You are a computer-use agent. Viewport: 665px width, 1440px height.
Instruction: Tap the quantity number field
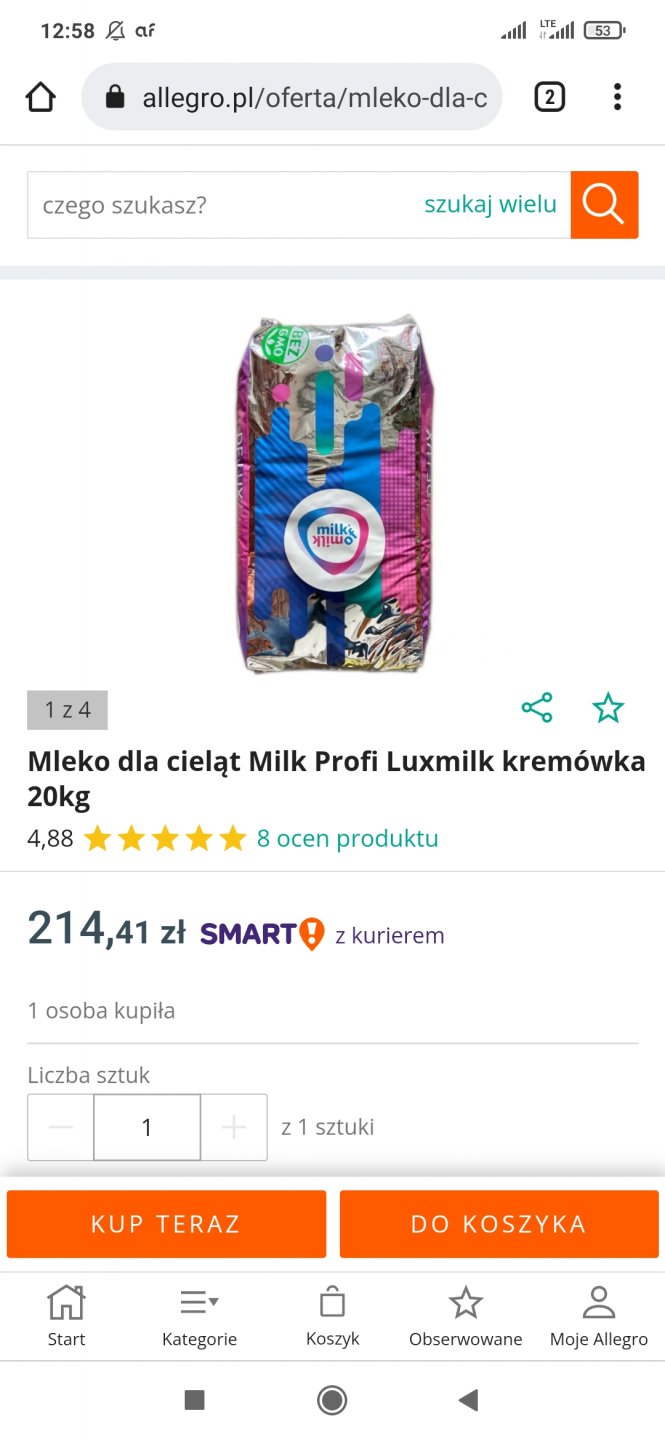tap(147, 1127)
